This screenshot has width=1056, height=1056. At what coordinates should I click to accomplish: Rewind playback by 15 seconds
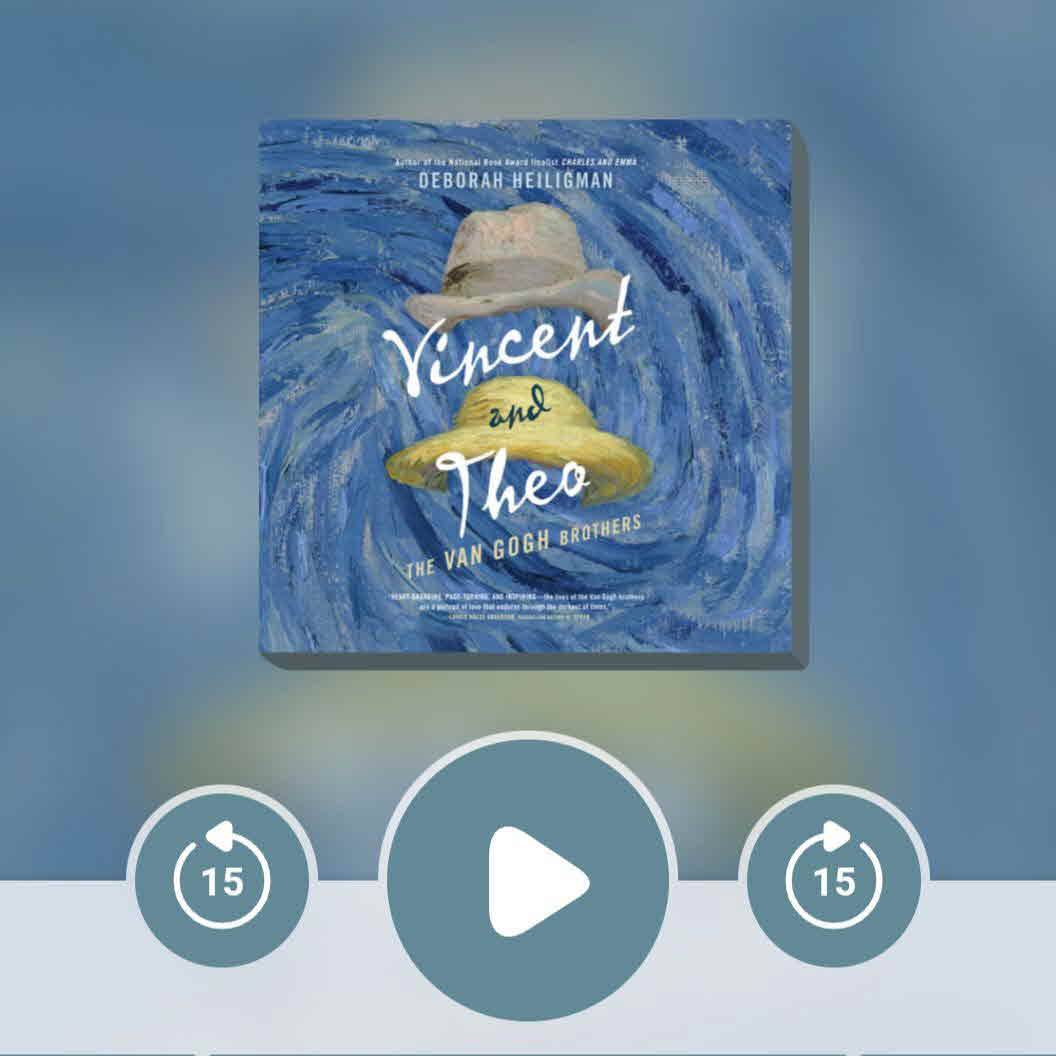(222, 880)
